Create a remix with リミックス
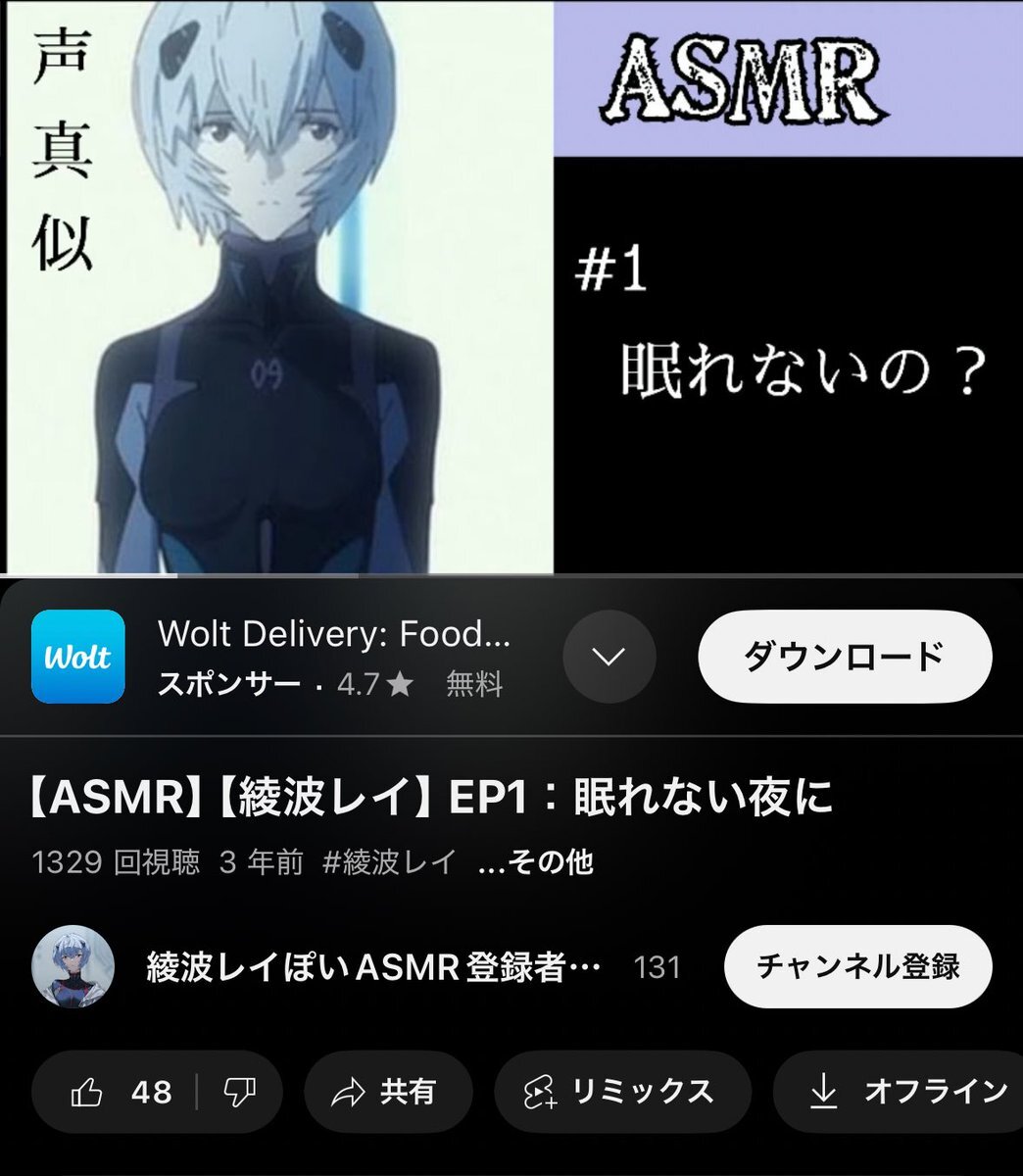This screenshot has width=1023, height=1176. [622, 1092]
